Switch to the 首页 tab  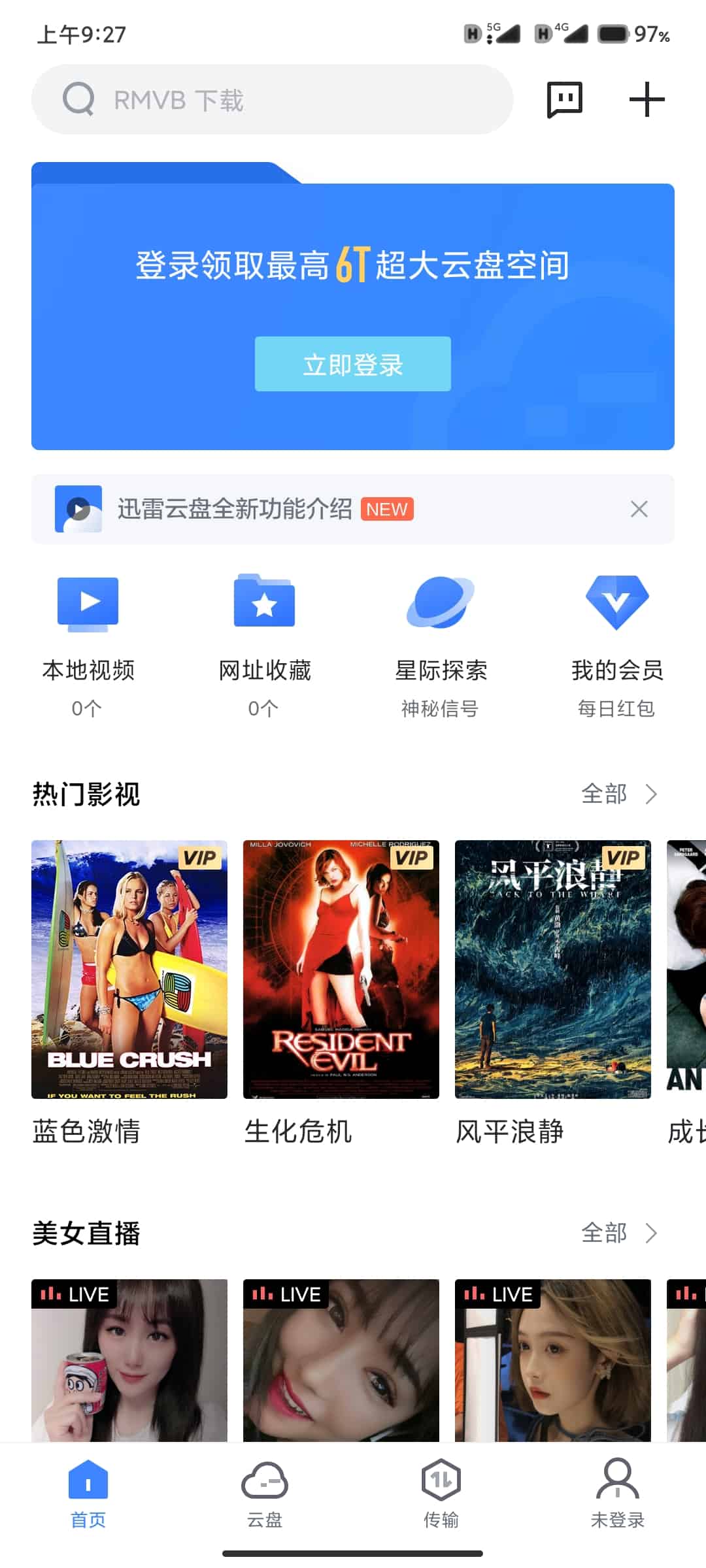tap(88, 1493)
